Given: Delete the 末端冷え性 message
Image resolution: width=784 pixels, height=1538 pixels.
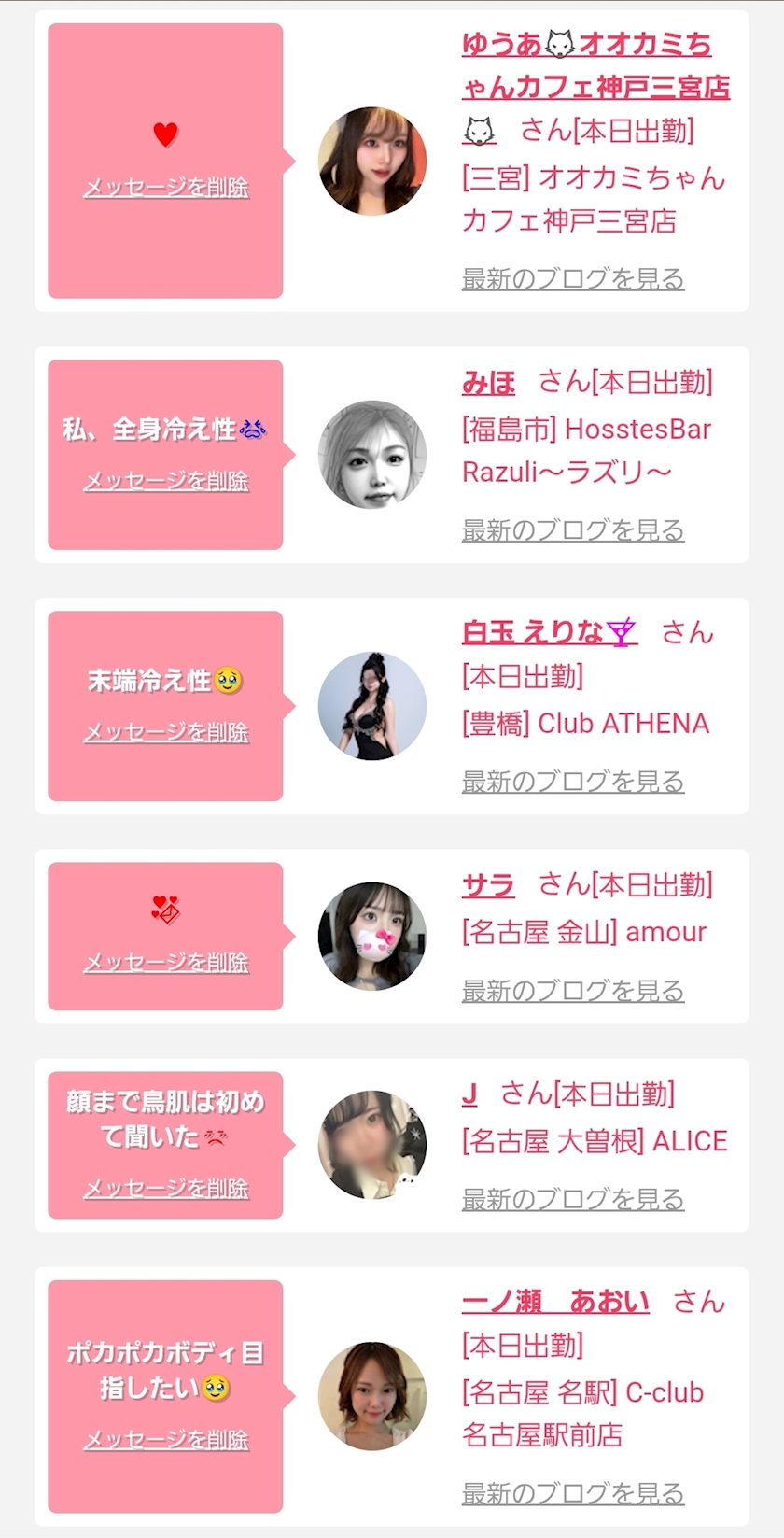Looking at the screenshot, I should tap(166, 732).
